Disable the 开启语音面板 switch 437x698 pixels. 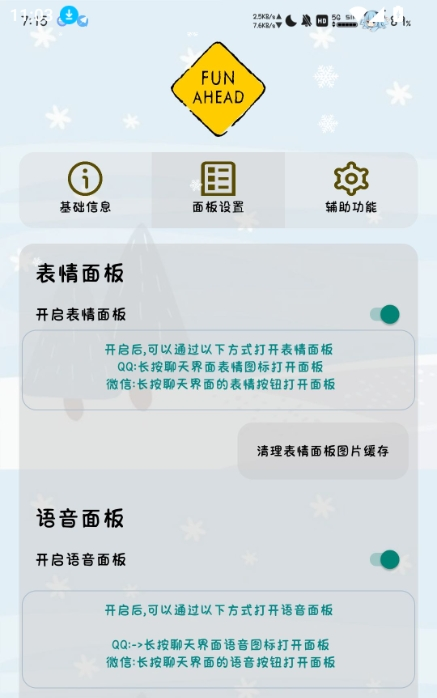click(385, 560)
